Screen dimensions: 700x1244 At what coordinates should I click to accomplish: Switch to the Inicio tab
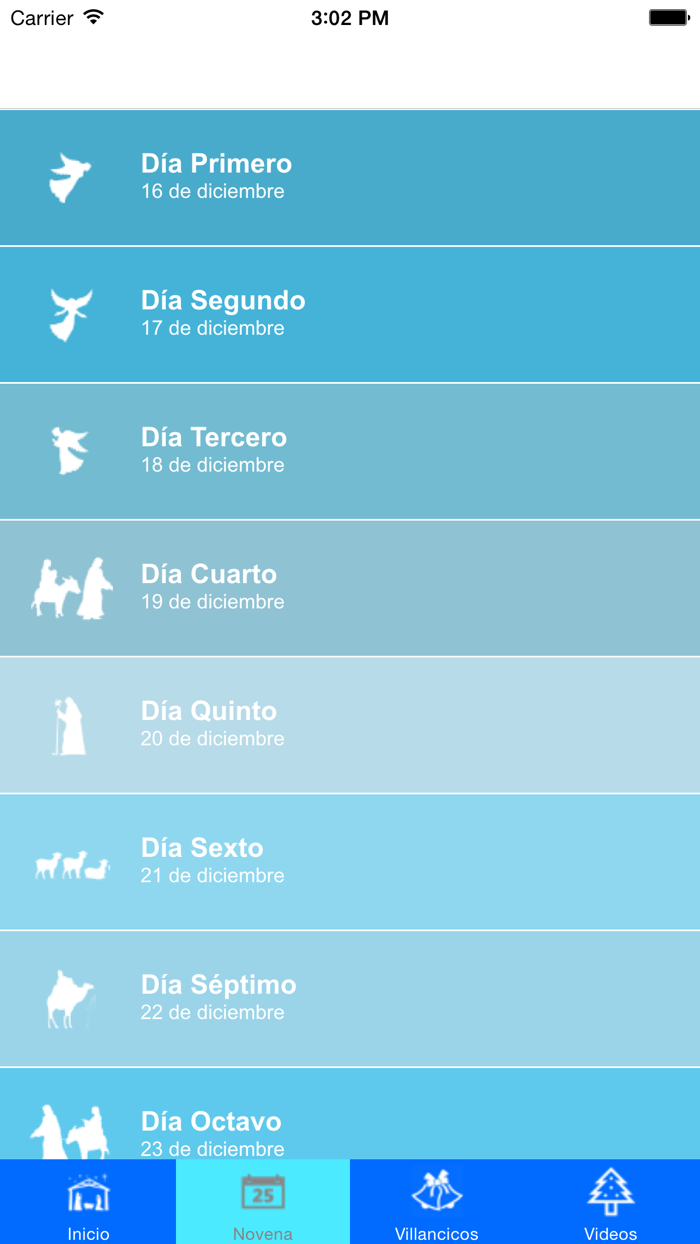(88, 1202)
